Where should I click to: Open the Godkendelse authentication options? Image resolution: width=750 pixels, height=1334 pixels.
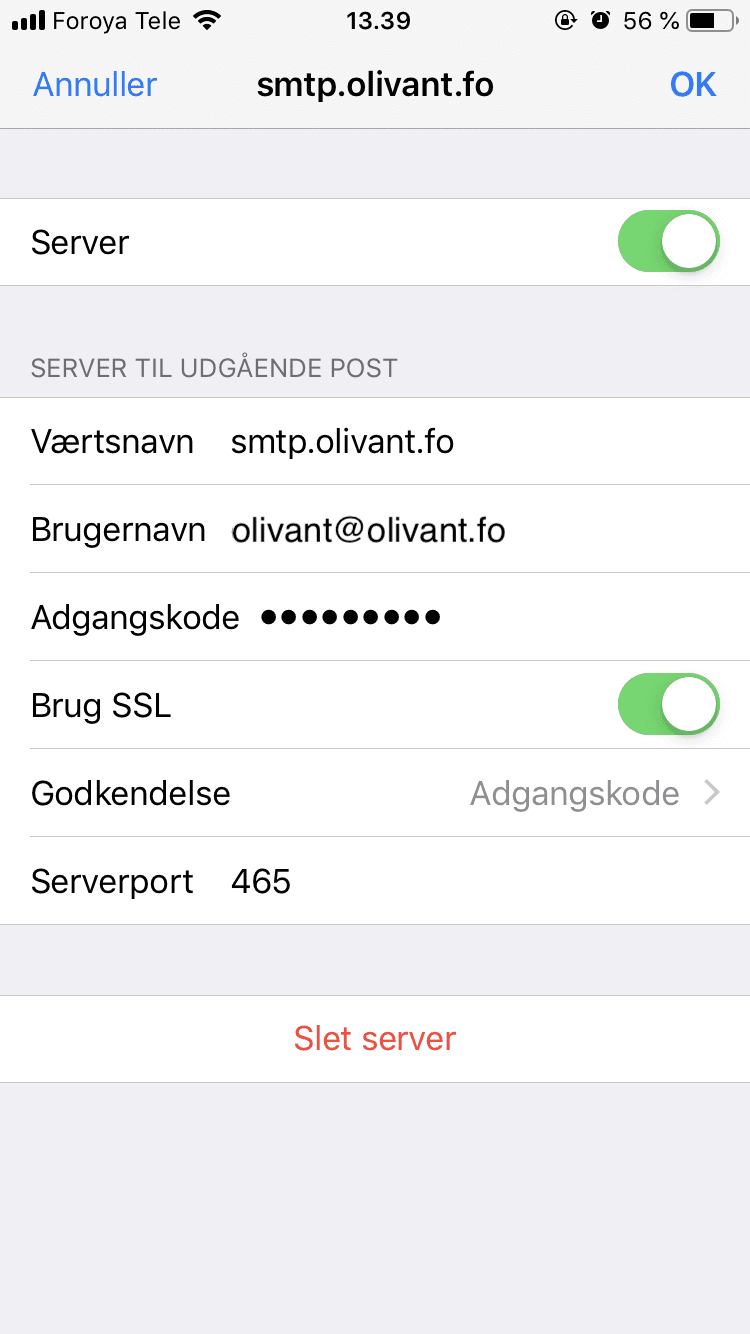click(375, 793)
